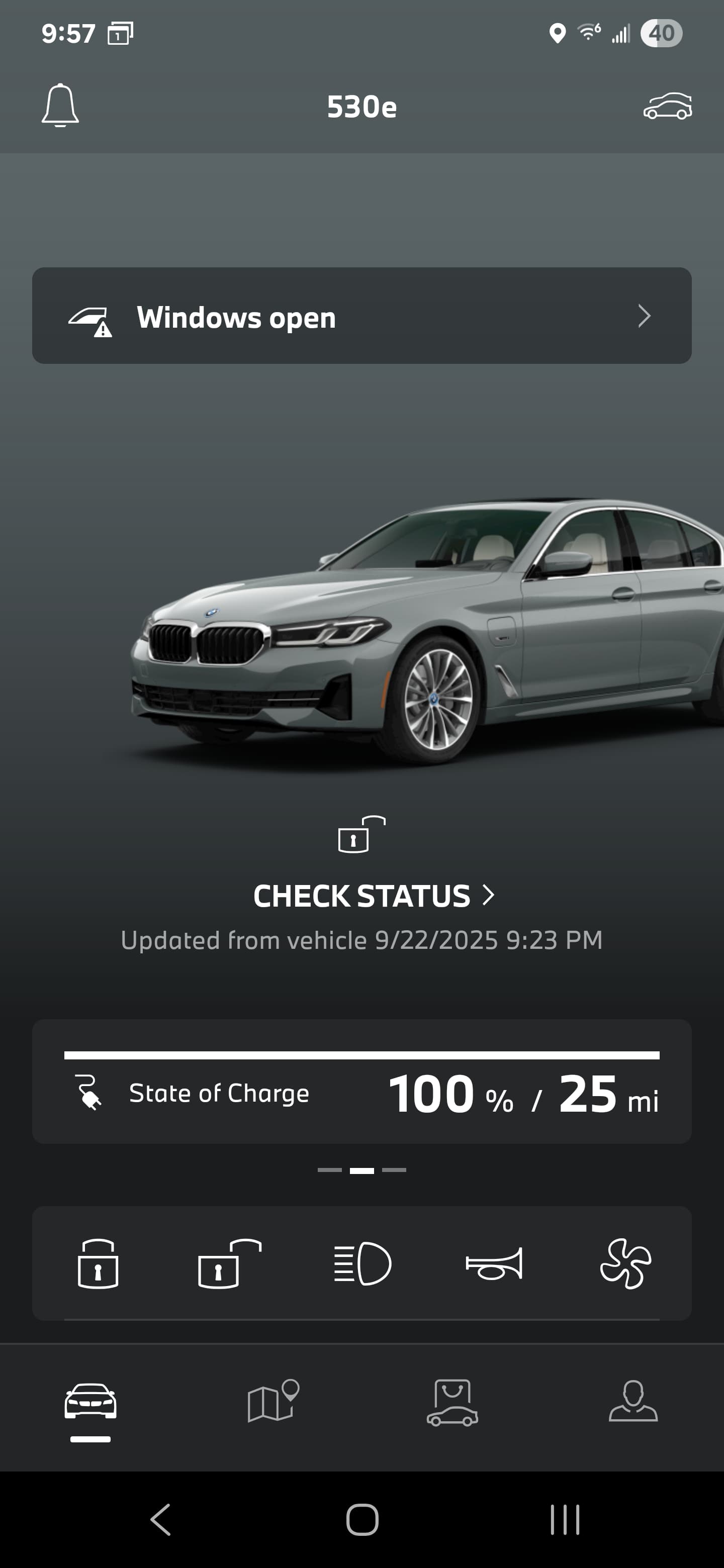Open CHECK STATUS details
The height and width of the screenshot is (1568, 724).
point(373,896)
